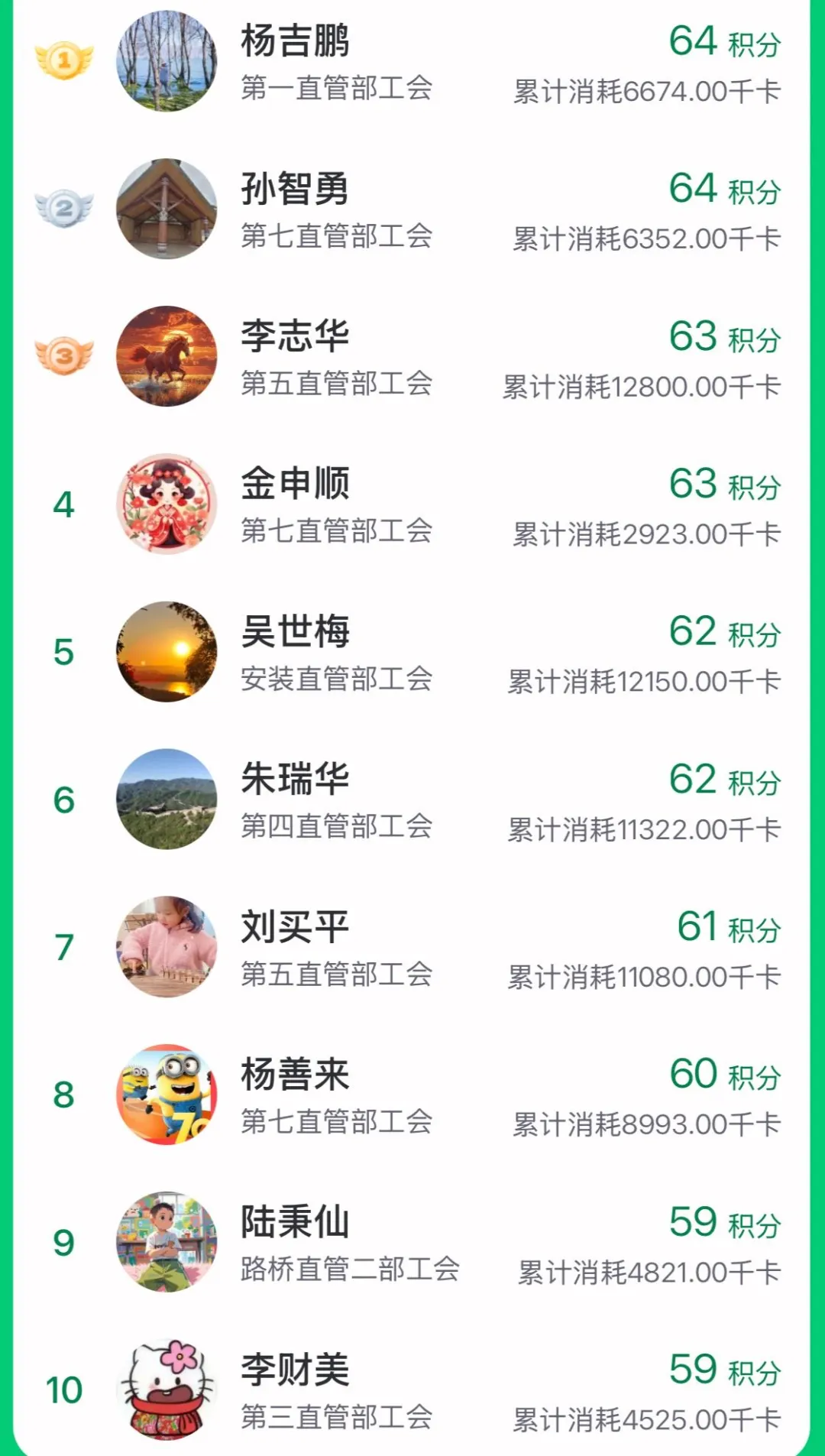
Task: Open 杨吉鹏's first-place ranking row
Action: [x=412, y=63]
